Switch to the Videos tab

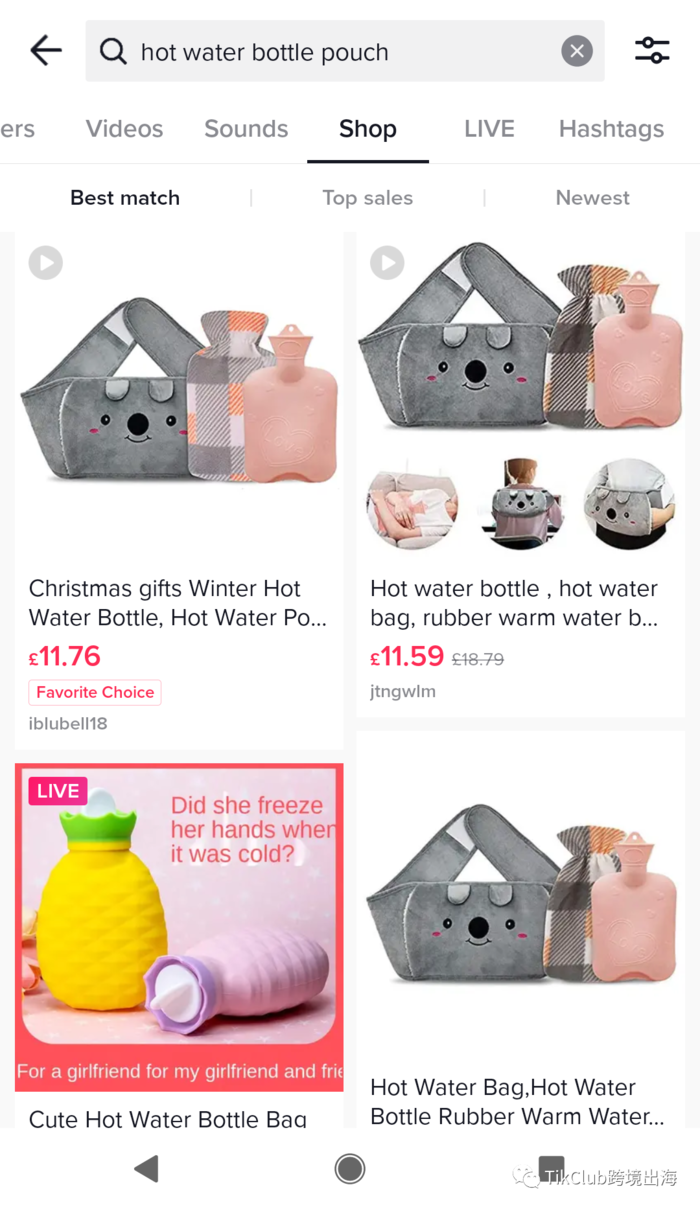(x=124, y=129)
